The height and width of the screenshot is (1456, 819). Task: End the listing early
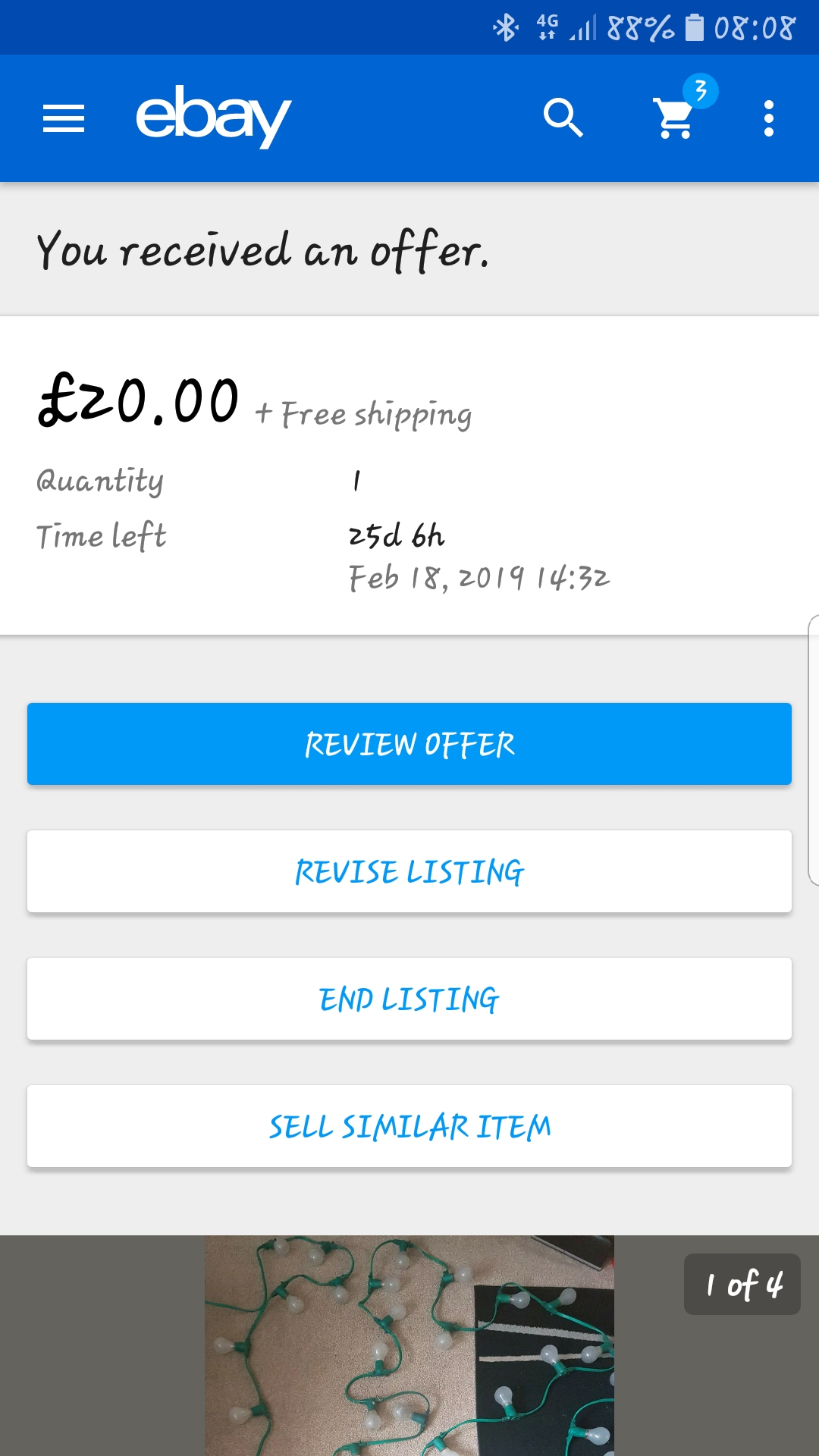click(409, 998)
